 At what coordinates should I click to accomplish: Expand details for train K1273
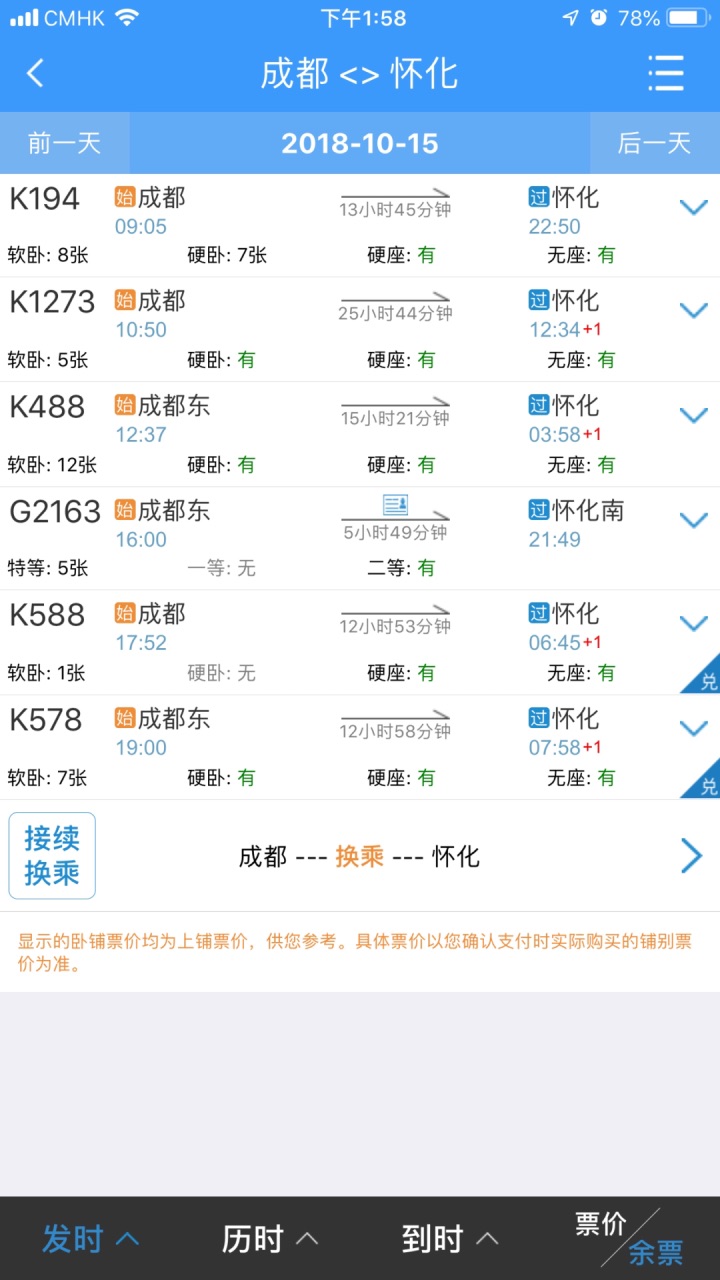point(694,310)
